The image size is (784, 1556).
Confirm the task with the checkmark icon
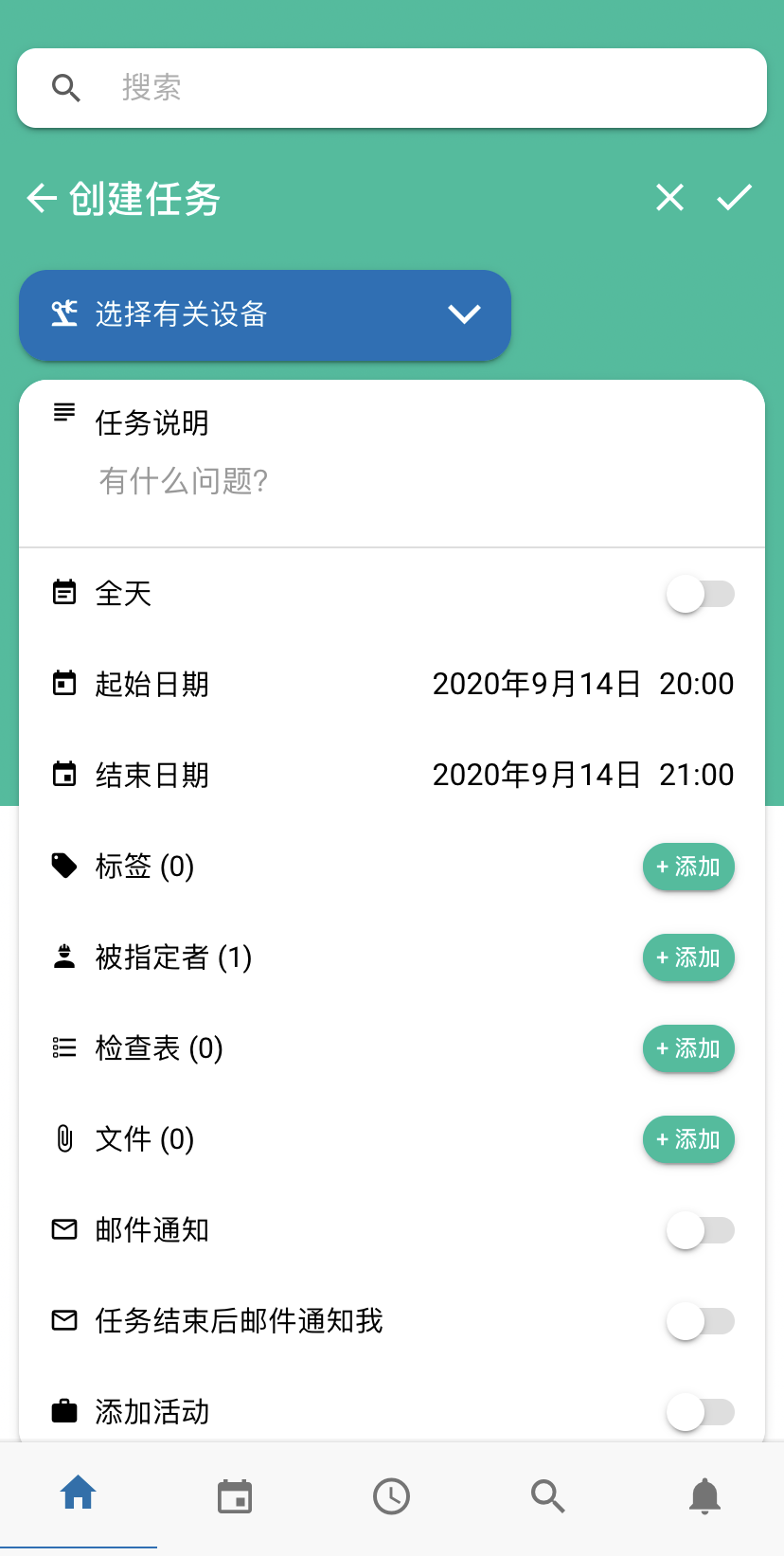tap(734, 198)
